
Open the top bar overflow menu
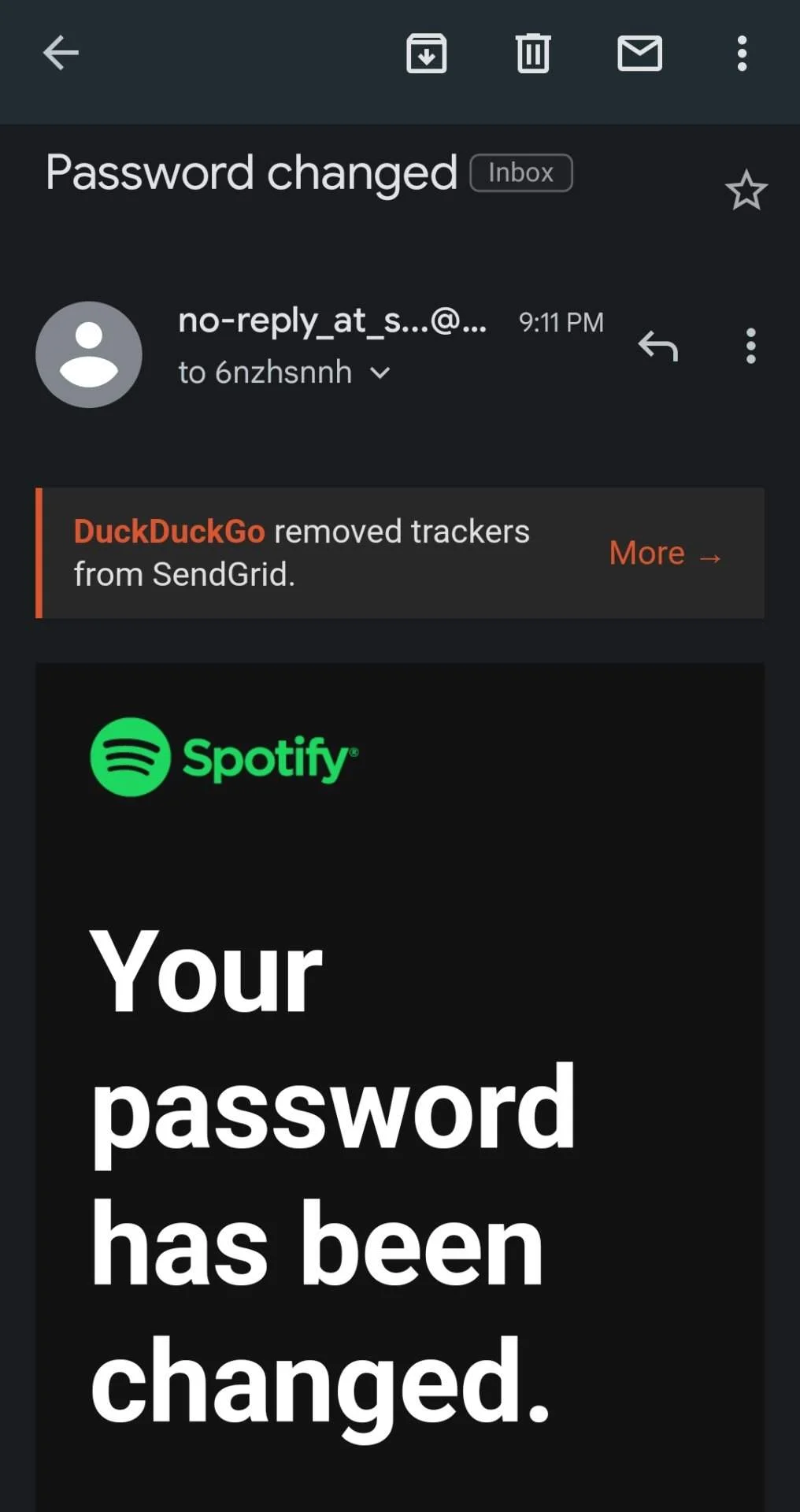click(742, 54)
